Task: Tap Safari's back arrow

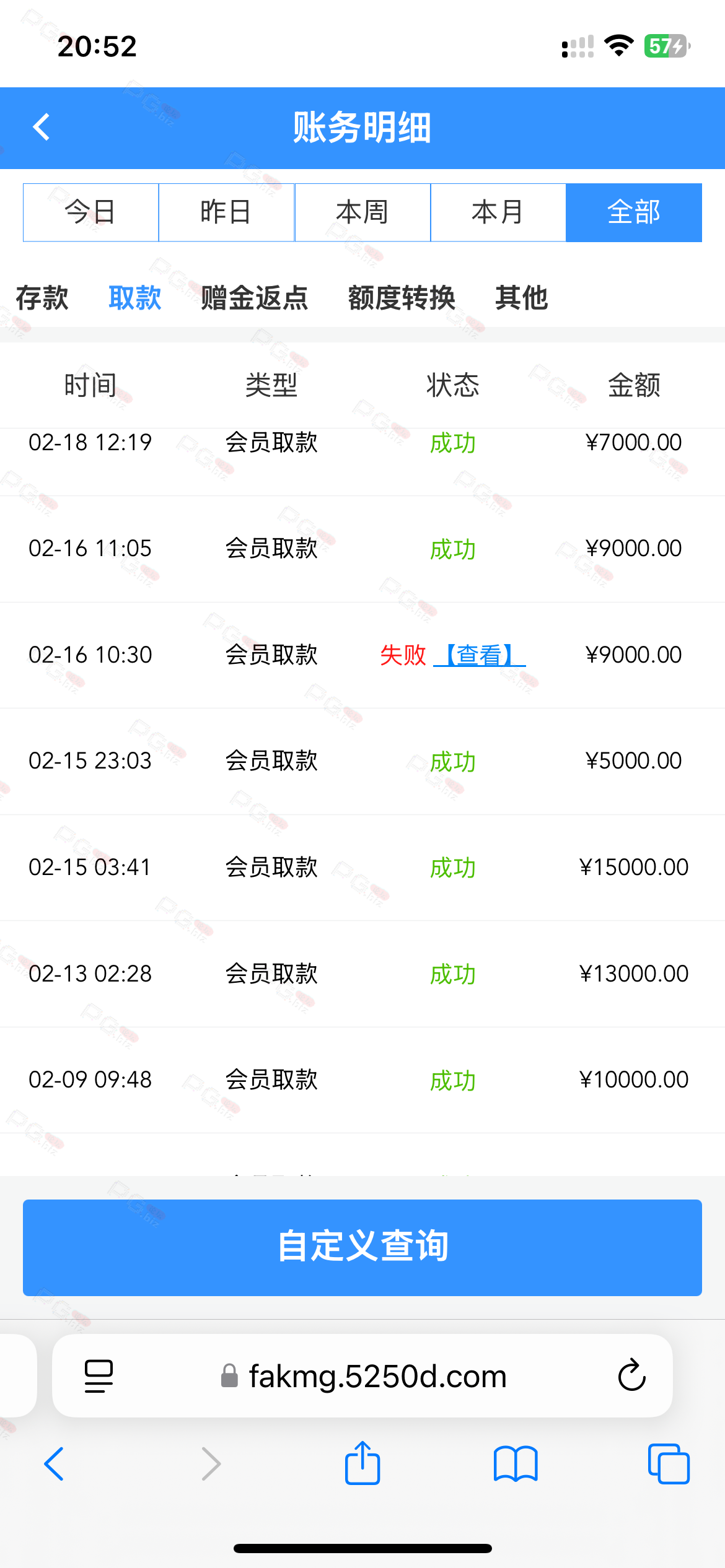Action: [x=54, y=1464]
